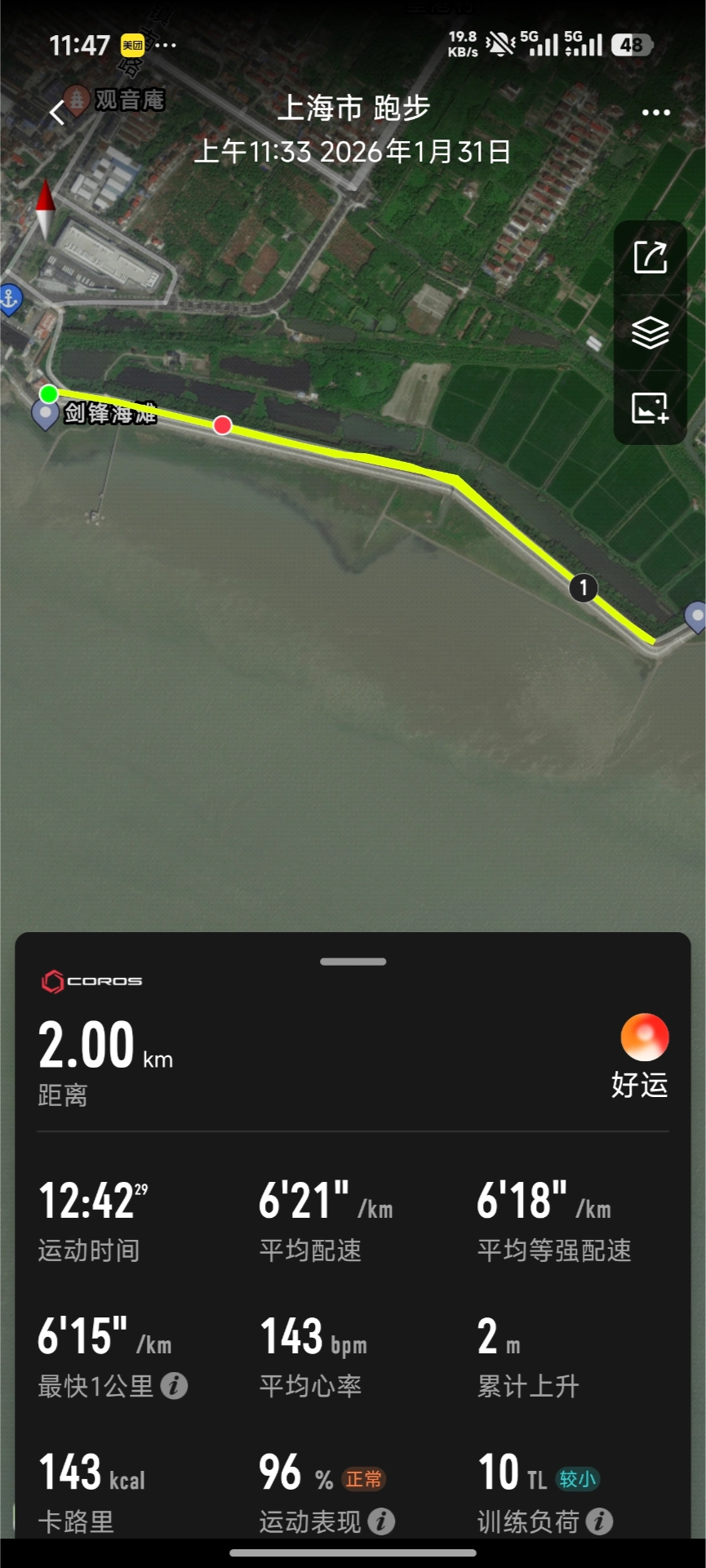
Task: Open the map layers selector
Action: [x=650, y=332]
